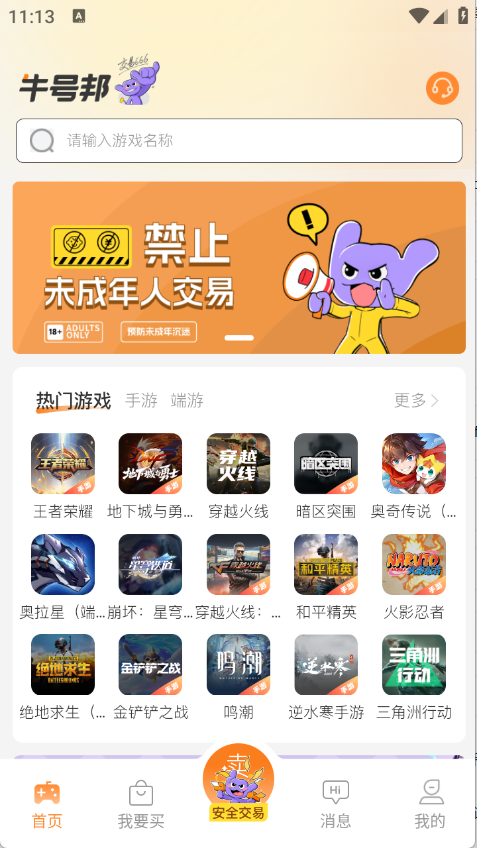
Task: Open the 穿越火线 game in first row
Action: point(238,476)
